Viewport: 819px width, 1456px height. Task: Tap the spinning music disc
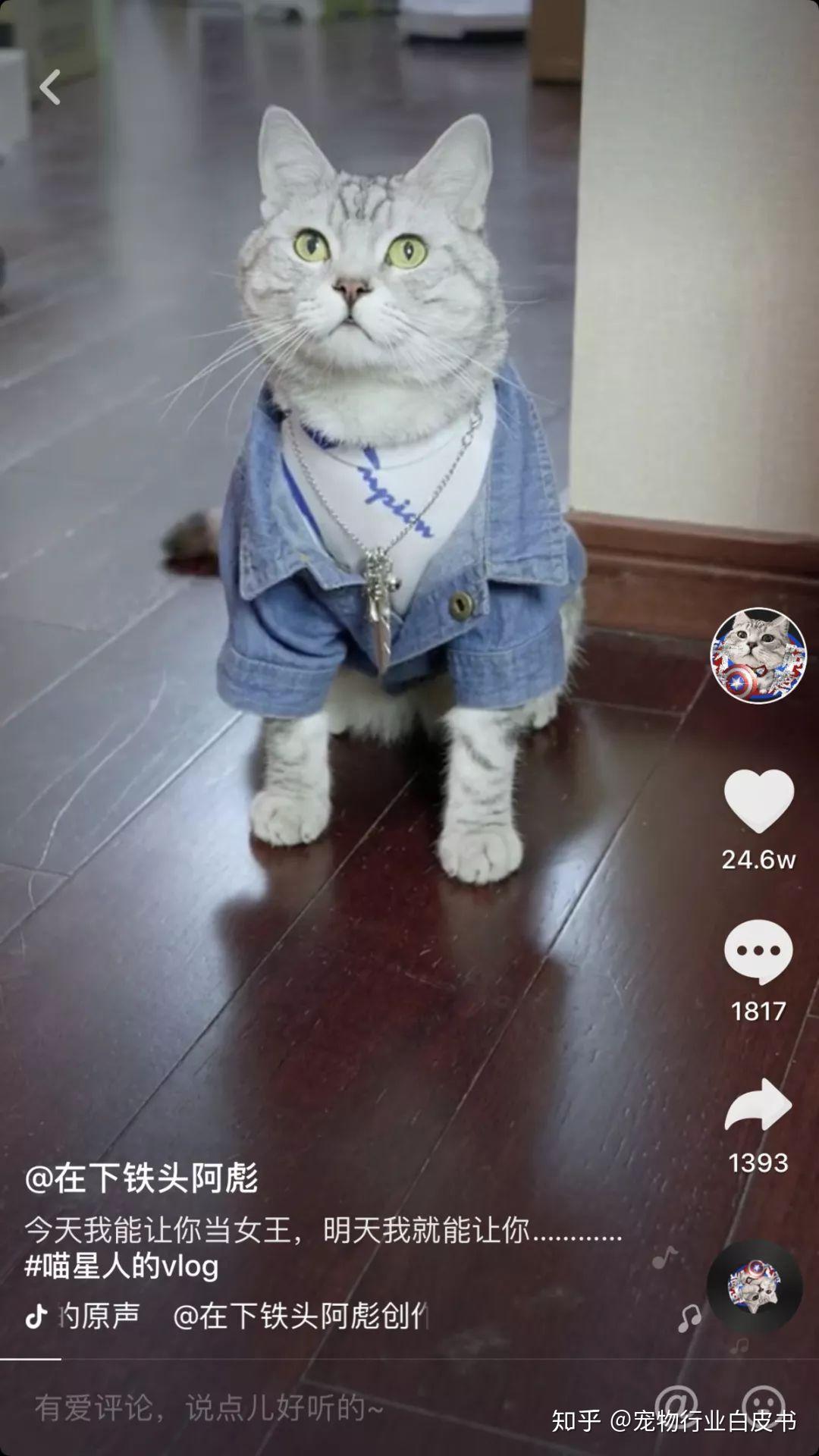(x=755, y=1287)
